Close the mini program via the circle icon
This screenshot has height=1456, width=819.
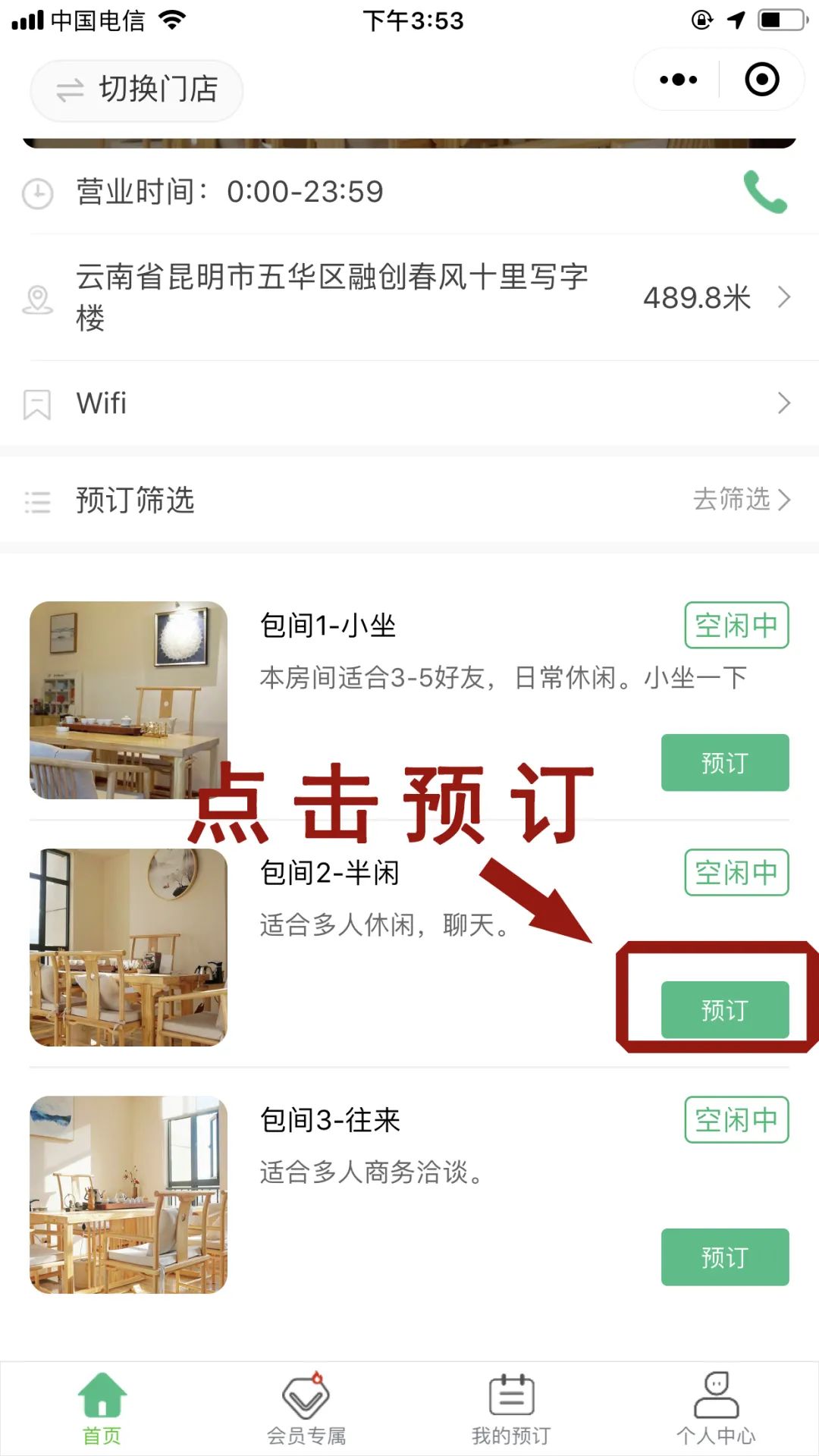761,80
